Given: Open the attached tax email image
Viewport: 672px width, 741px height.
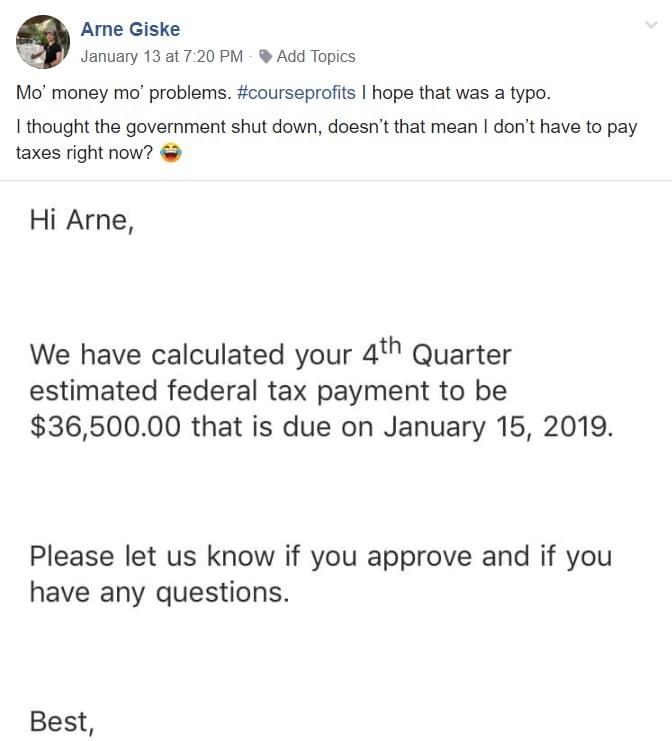Looking at the screenshot, I should 336,460.
